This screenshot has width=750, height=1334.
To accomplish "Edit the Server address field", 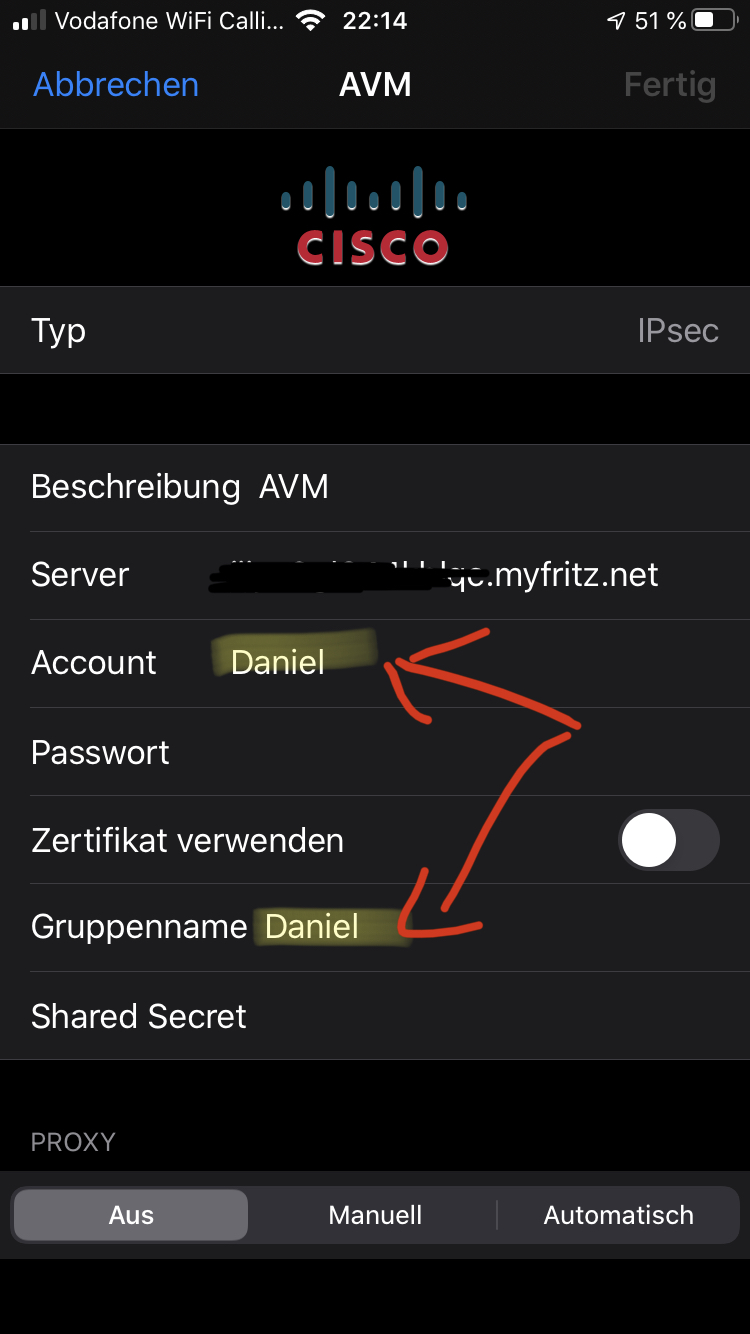I will pyautogui.click(x=375, y=575).
